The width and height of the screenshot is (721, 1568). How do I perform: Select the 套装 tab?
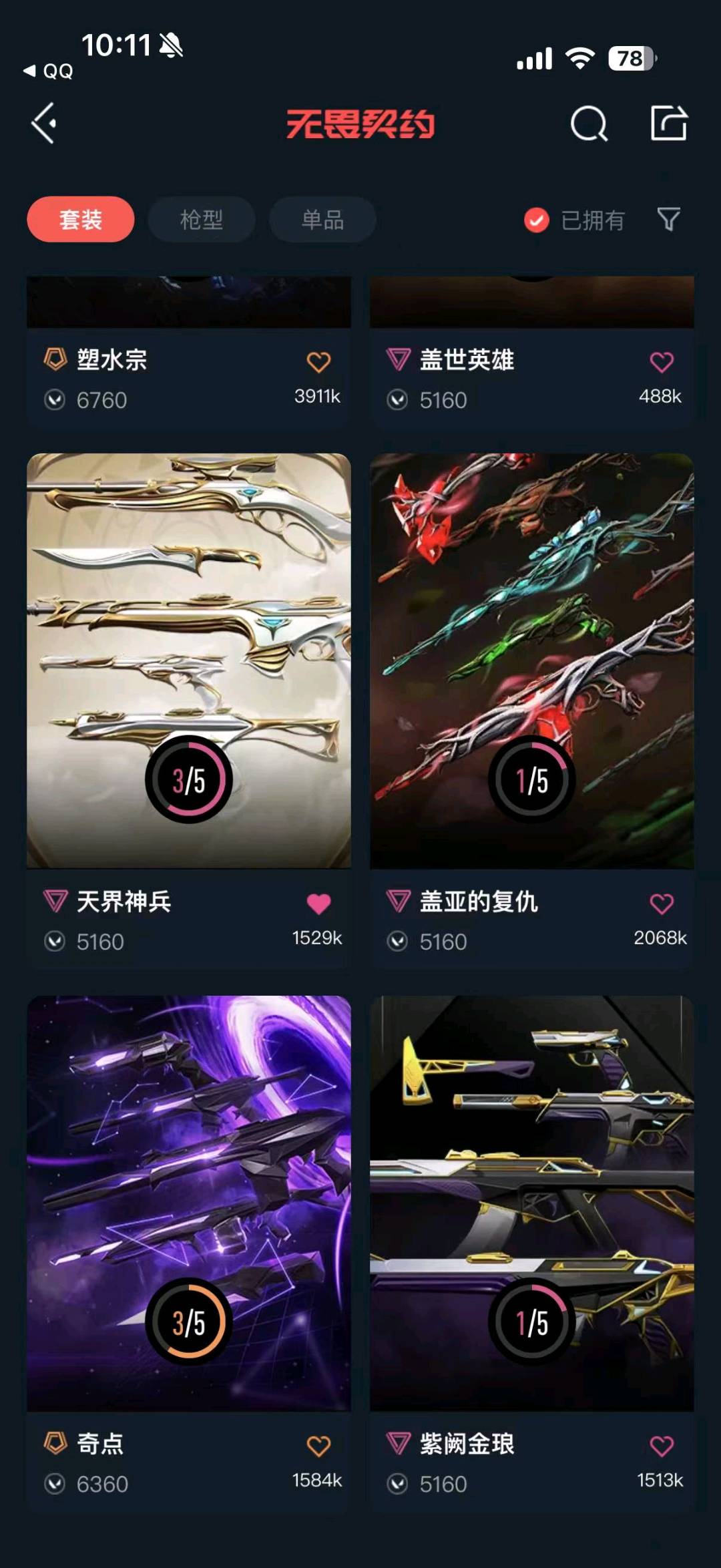[x=81, y=219]
